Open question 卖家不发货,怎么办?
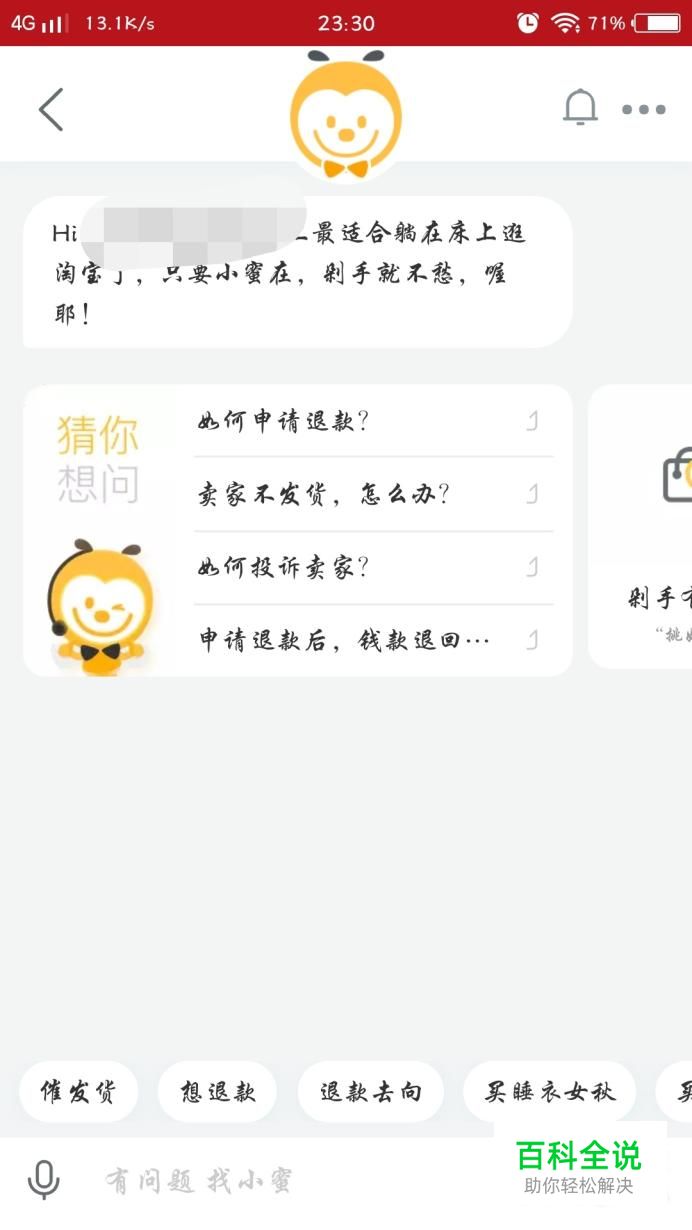The height and width of the screenshot is (1230, 692). tap(372, 494)
